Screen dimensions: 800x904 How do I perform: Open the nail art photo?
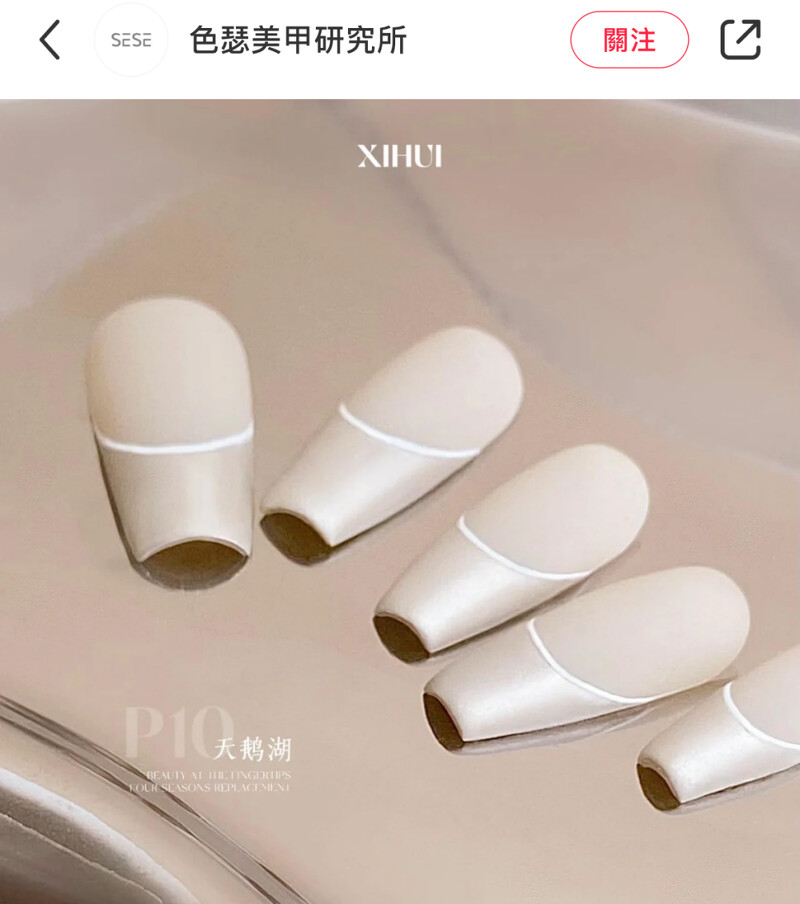[400, 500]
